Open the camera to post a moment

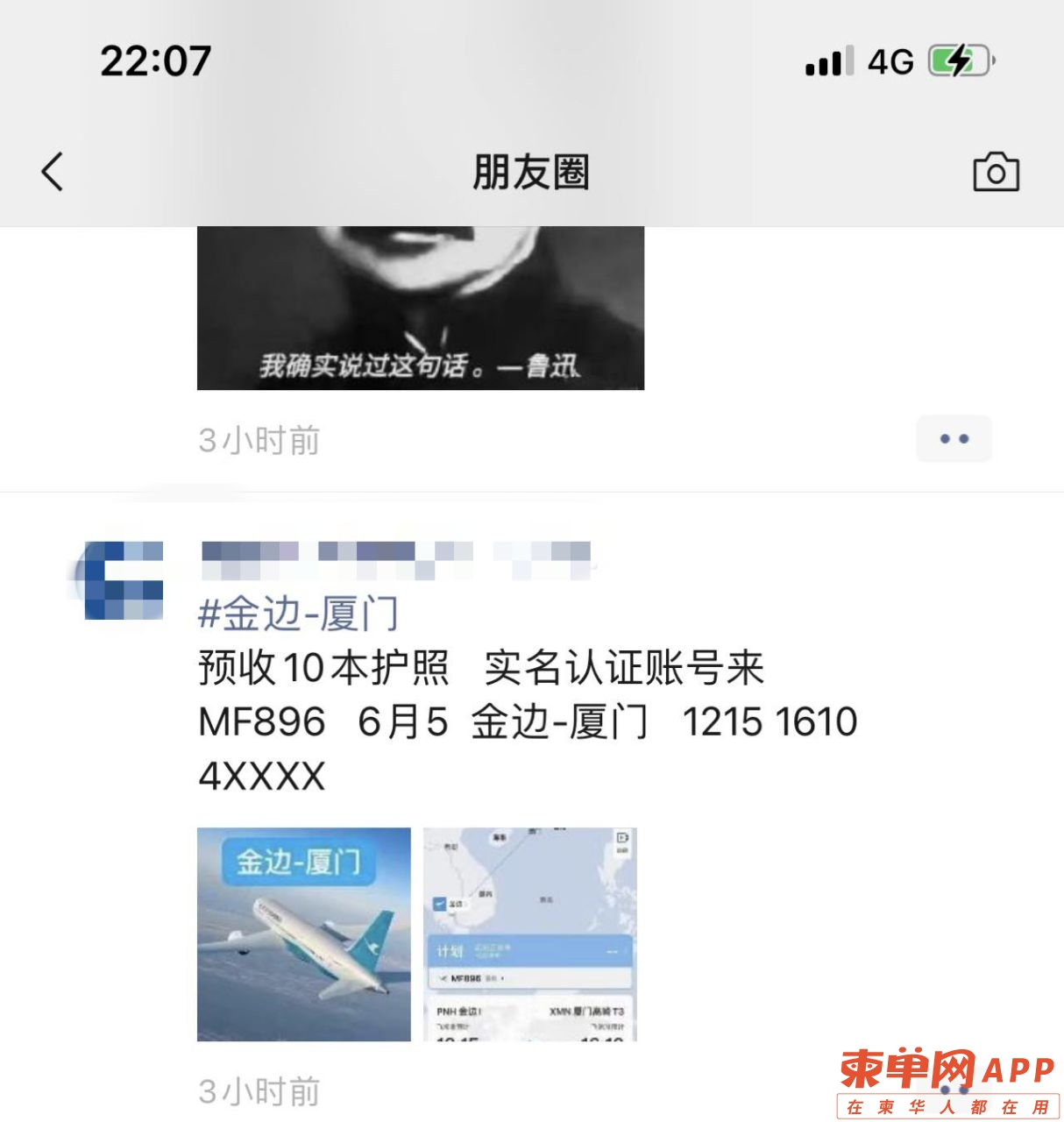pos(996,172)
